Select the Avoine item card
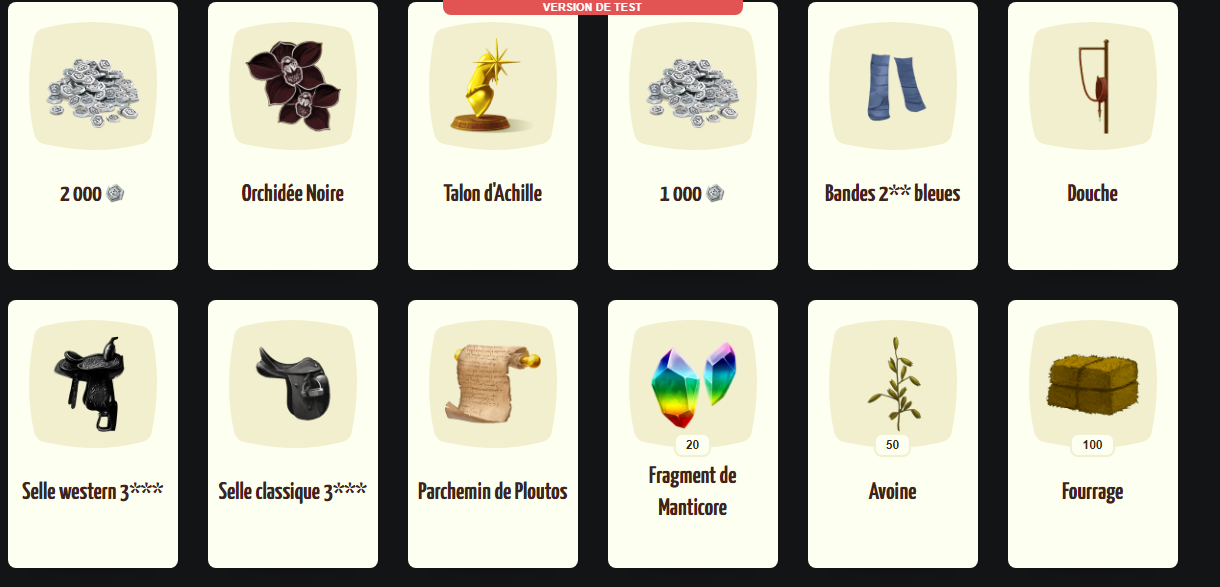1220x587 pixels. pos(893,434)
